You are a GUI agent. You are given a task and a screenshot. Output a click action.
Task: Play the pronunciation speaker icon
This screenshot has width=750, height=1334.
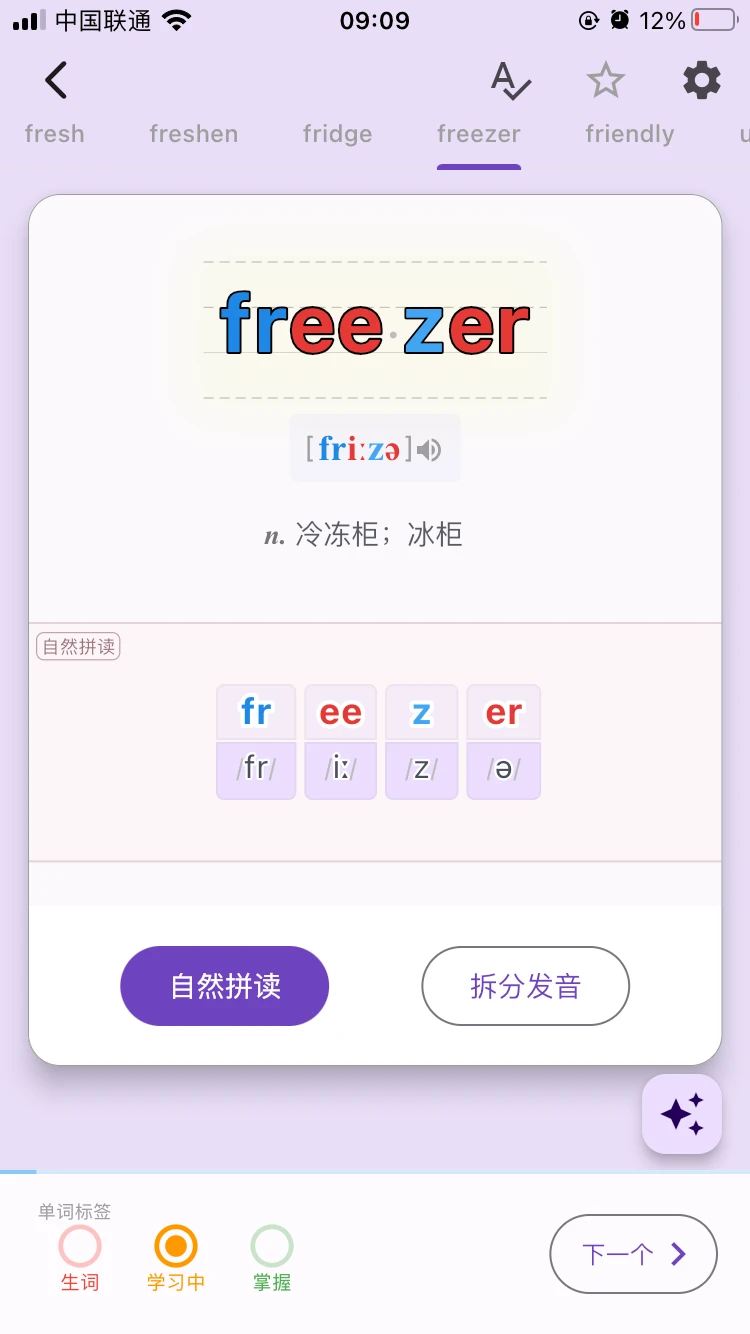coord(430,450)
